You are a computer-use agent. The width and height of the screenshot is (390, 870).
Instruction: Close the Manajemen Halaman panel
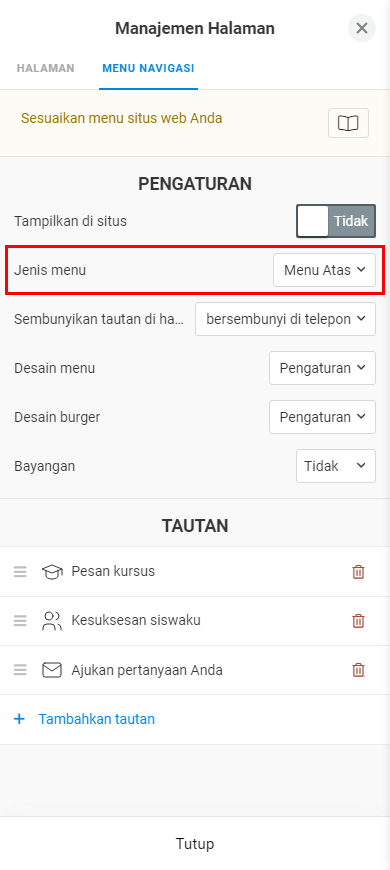[362, 28]
